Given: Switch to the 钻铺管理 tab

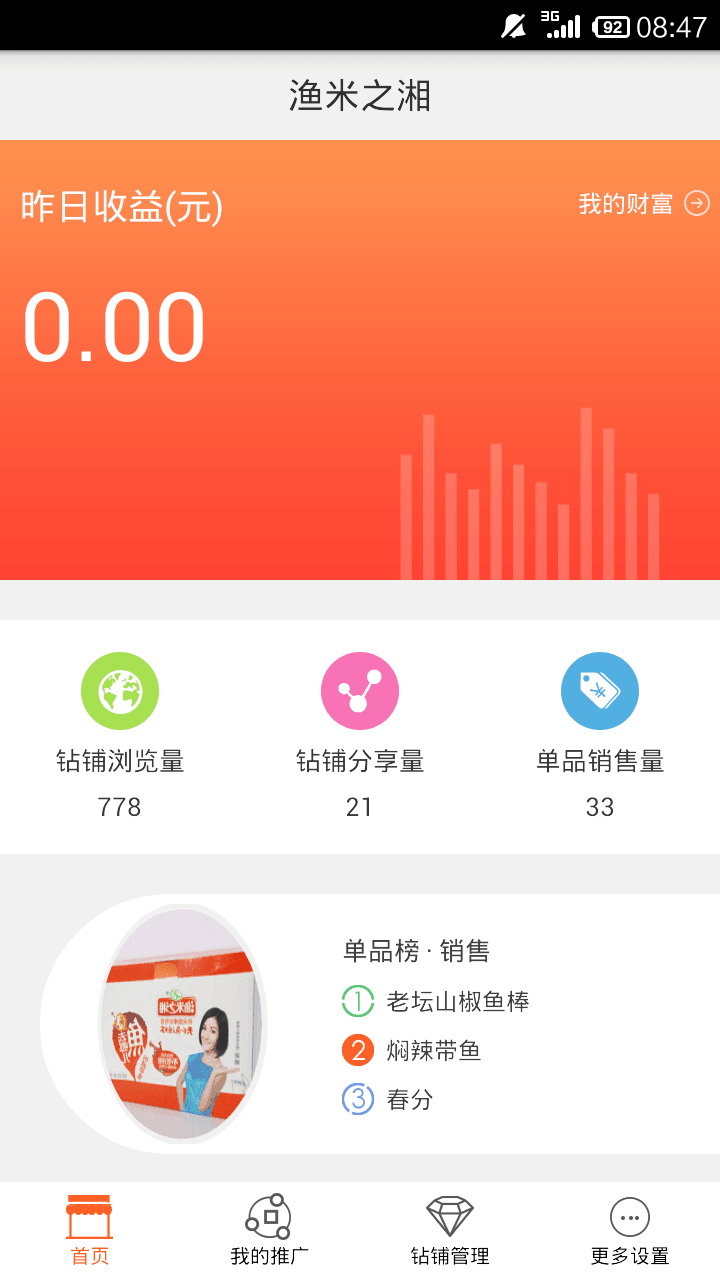Looking at the screenshot, I should tap(449, 1230).
